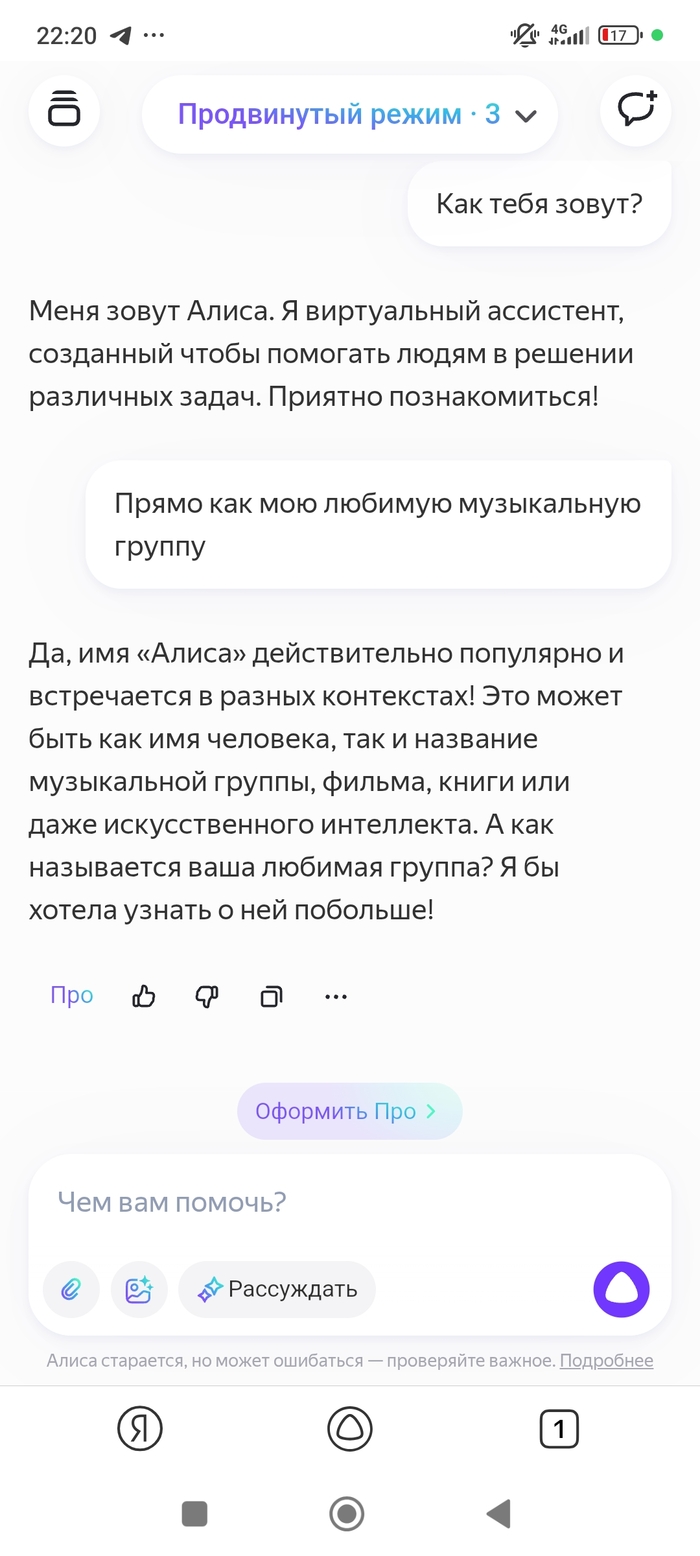Go back with the system back button
Screen dimensions: 700x1556
pos(498,1514)
